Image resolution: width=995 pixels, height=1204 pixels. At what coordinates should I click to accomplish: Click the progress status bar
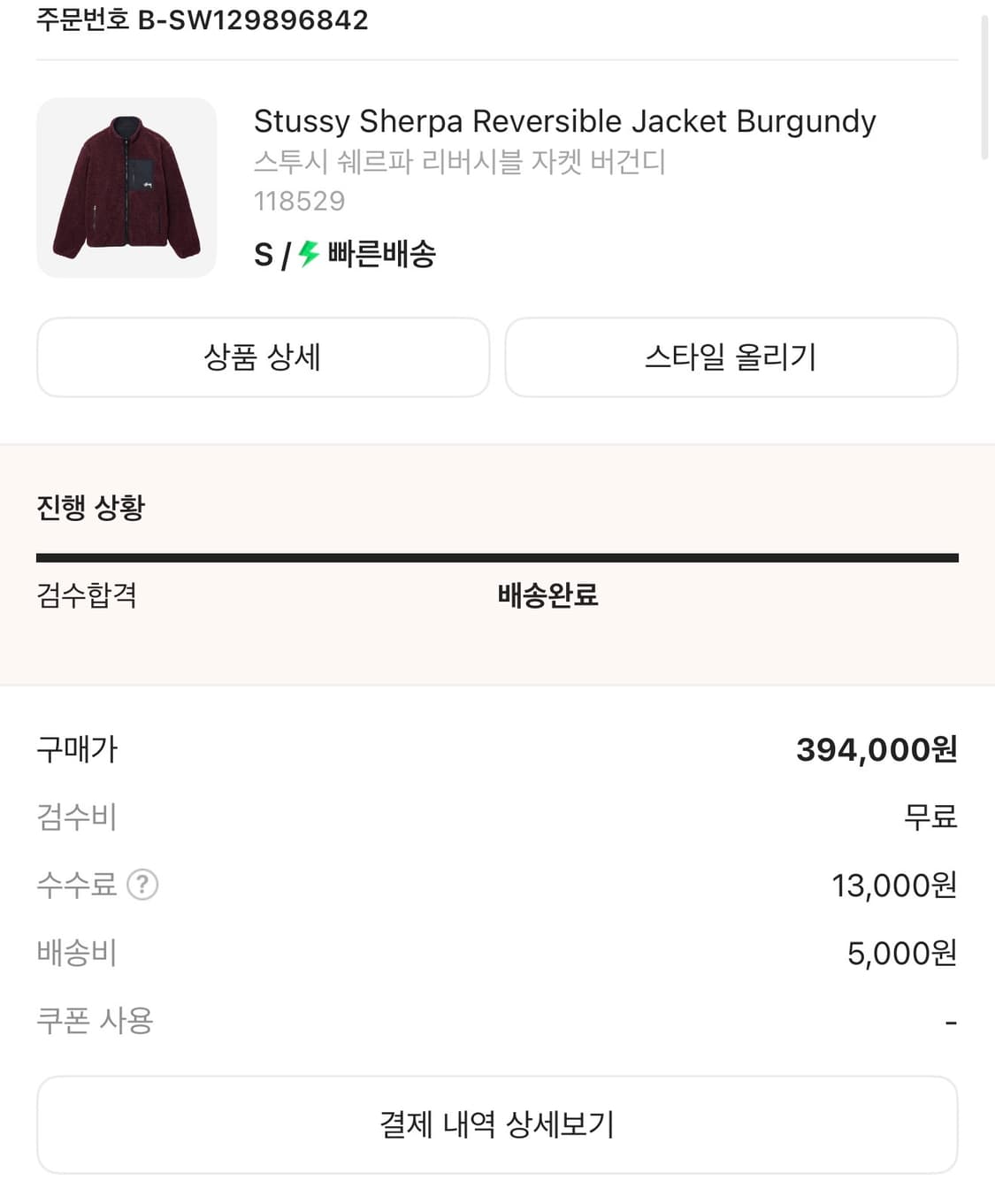[x=497, y=556]
